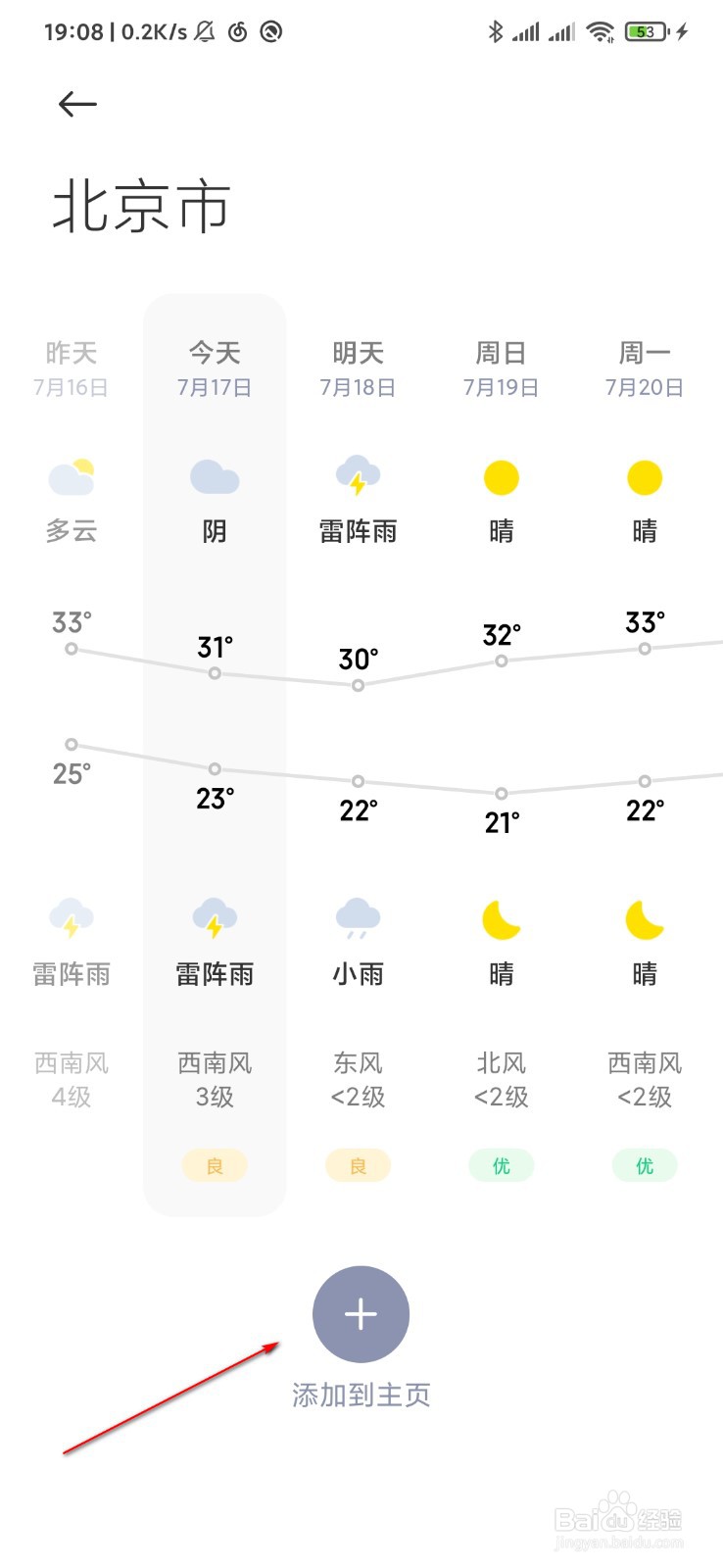The image size is (723, 1568).
Task: Tap the 良 air quality badge under 今天
Action: (215, 1164)
